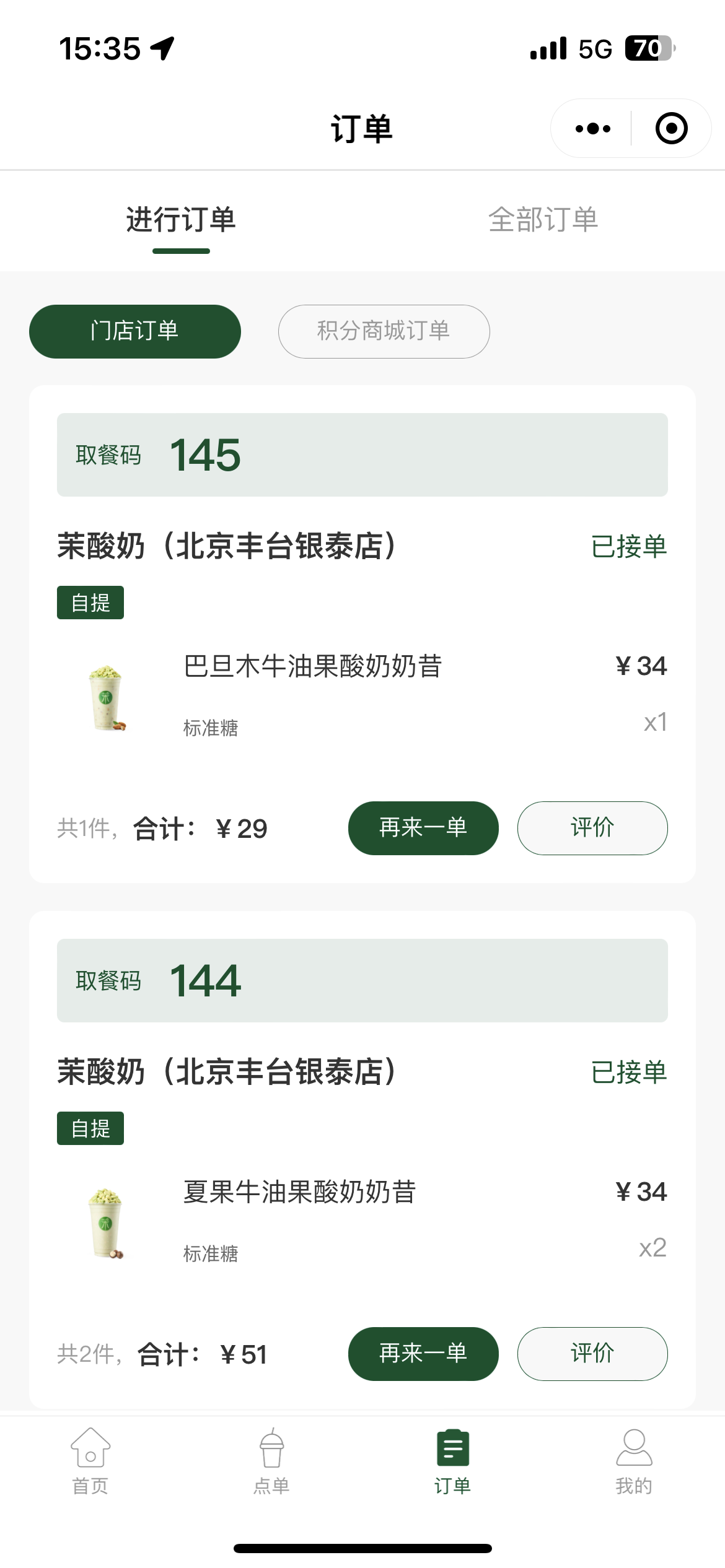Reorder order 144 with 再来一单
The width and height of the screenshot is (725, 1568).
point(423,1354)
